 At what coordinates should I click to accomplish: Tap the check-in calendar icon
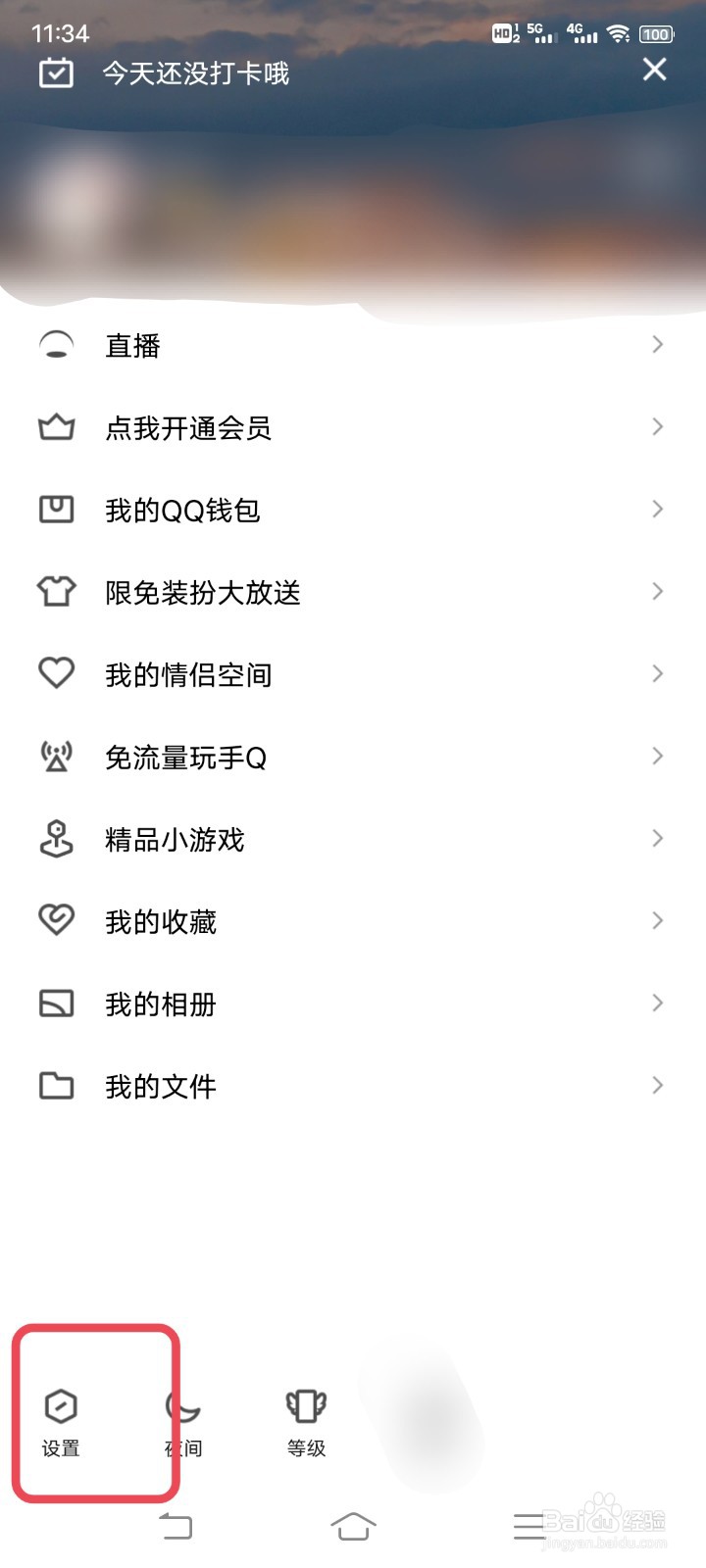click(x=56, y=73)
